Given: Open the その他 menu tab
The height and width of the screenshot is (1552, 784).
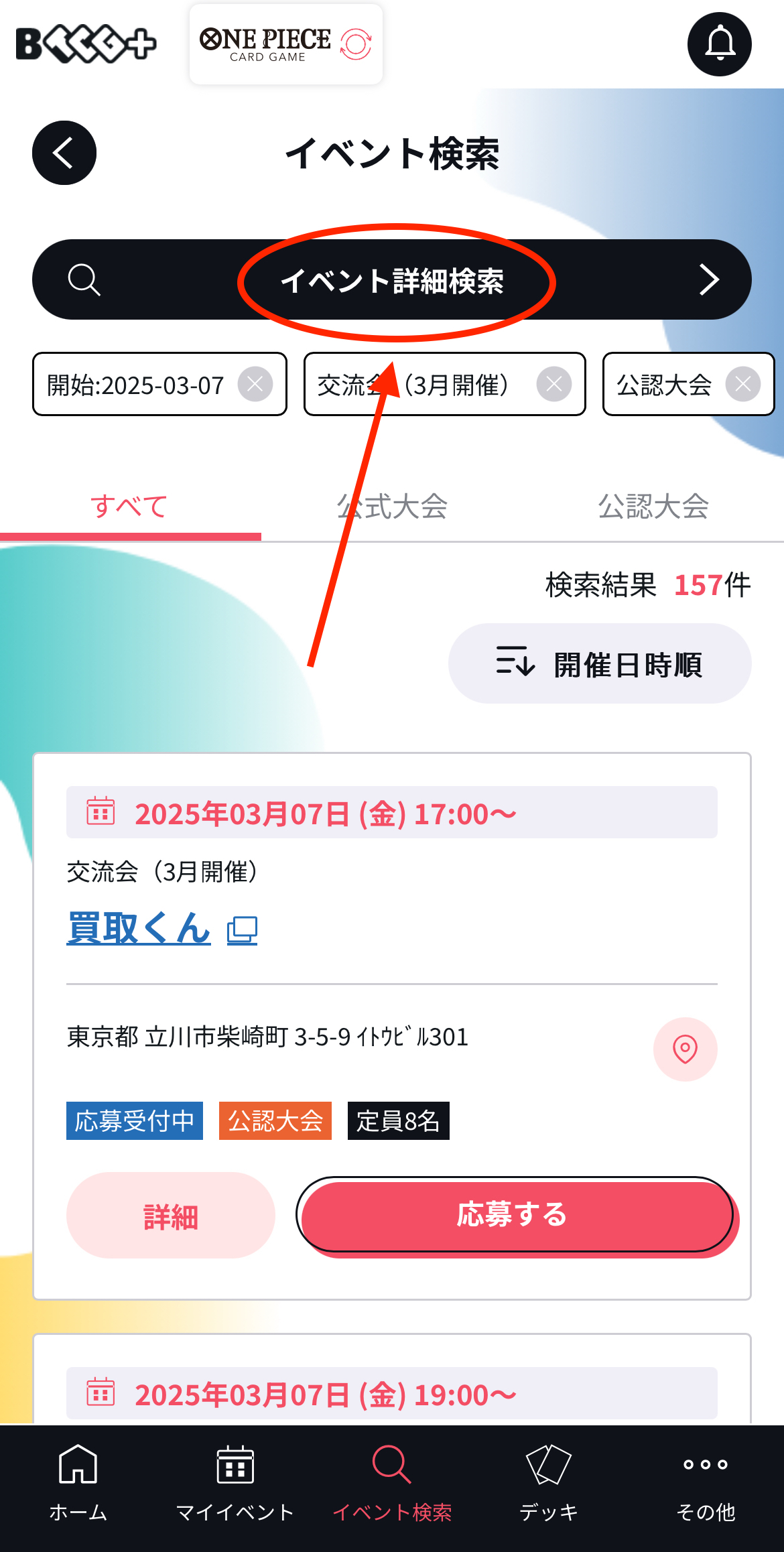Looking at the screenshot, I should coord(706,1482).
